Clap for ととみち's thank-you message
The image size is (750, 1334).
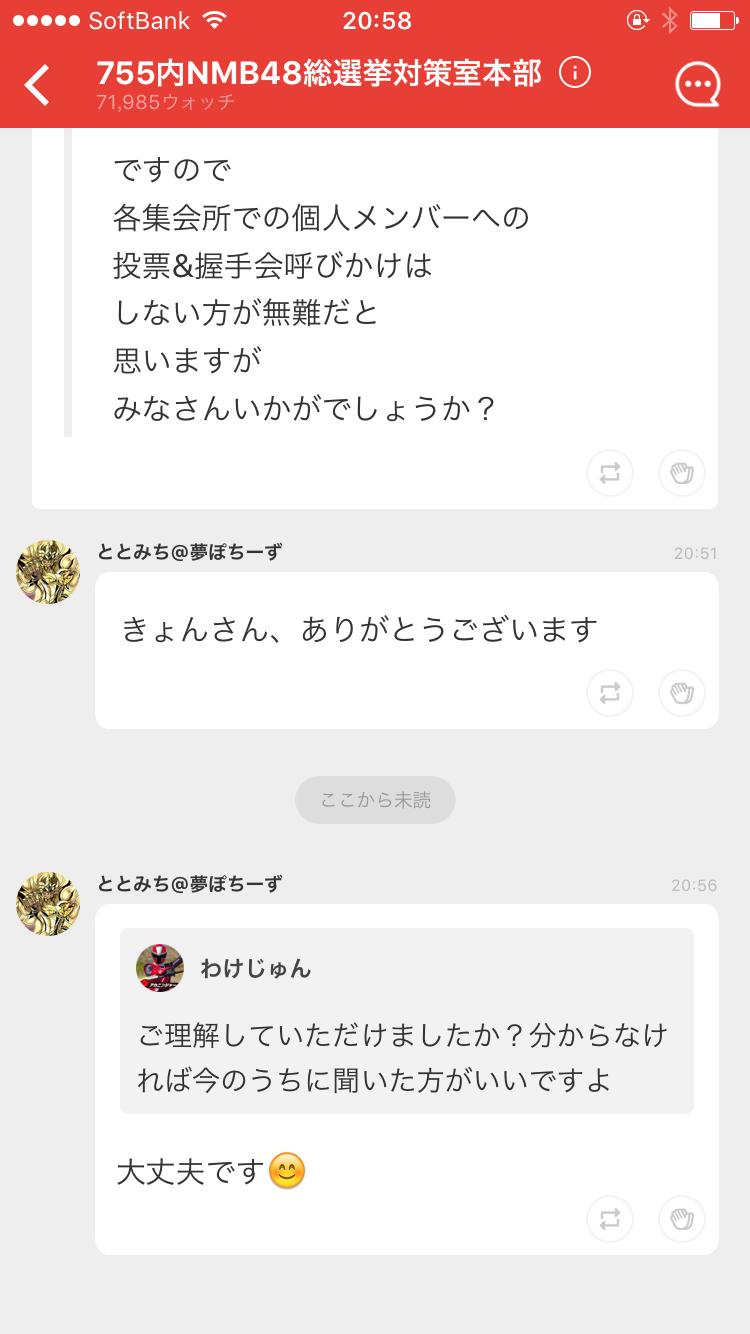point(681,692)
